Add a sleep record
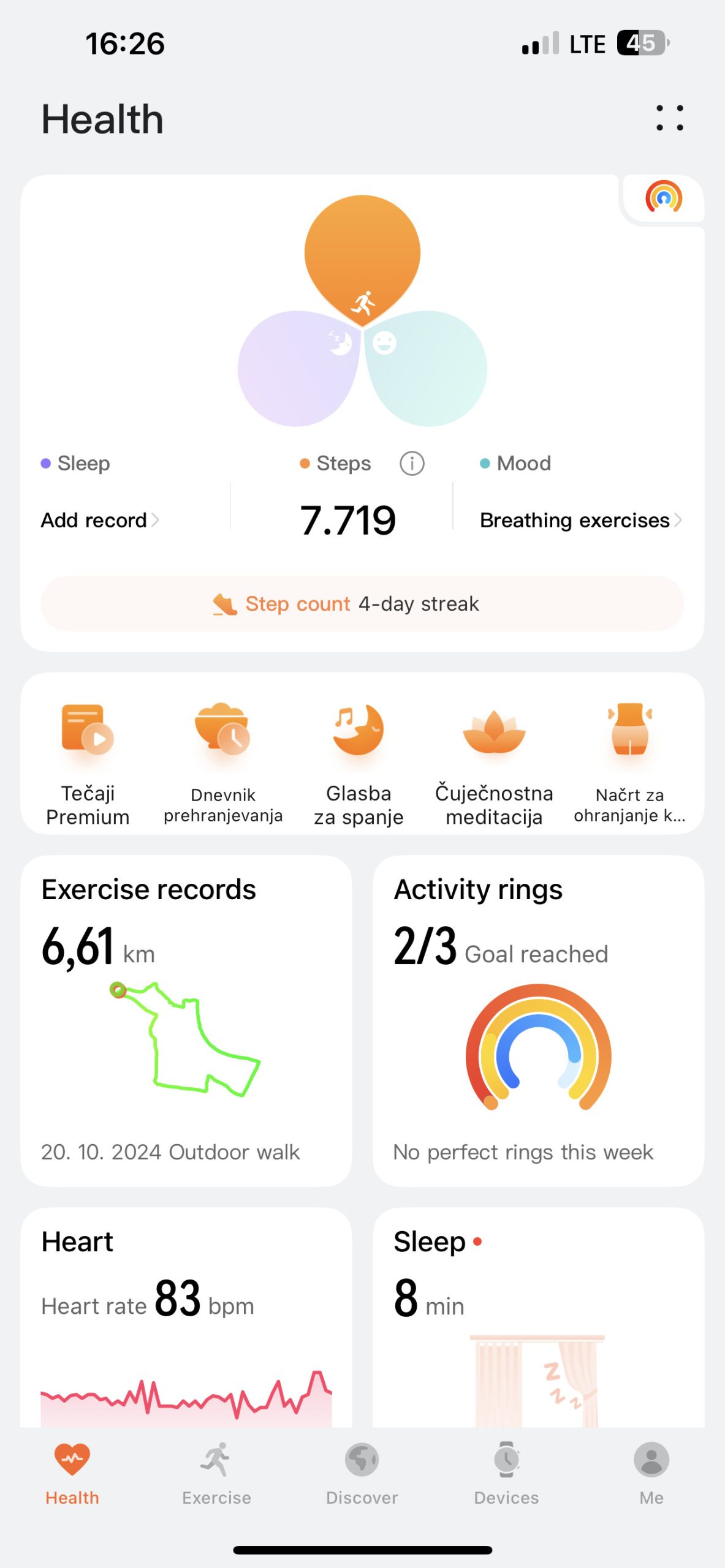The image size is (725, 1568). [x=100, y=520]
